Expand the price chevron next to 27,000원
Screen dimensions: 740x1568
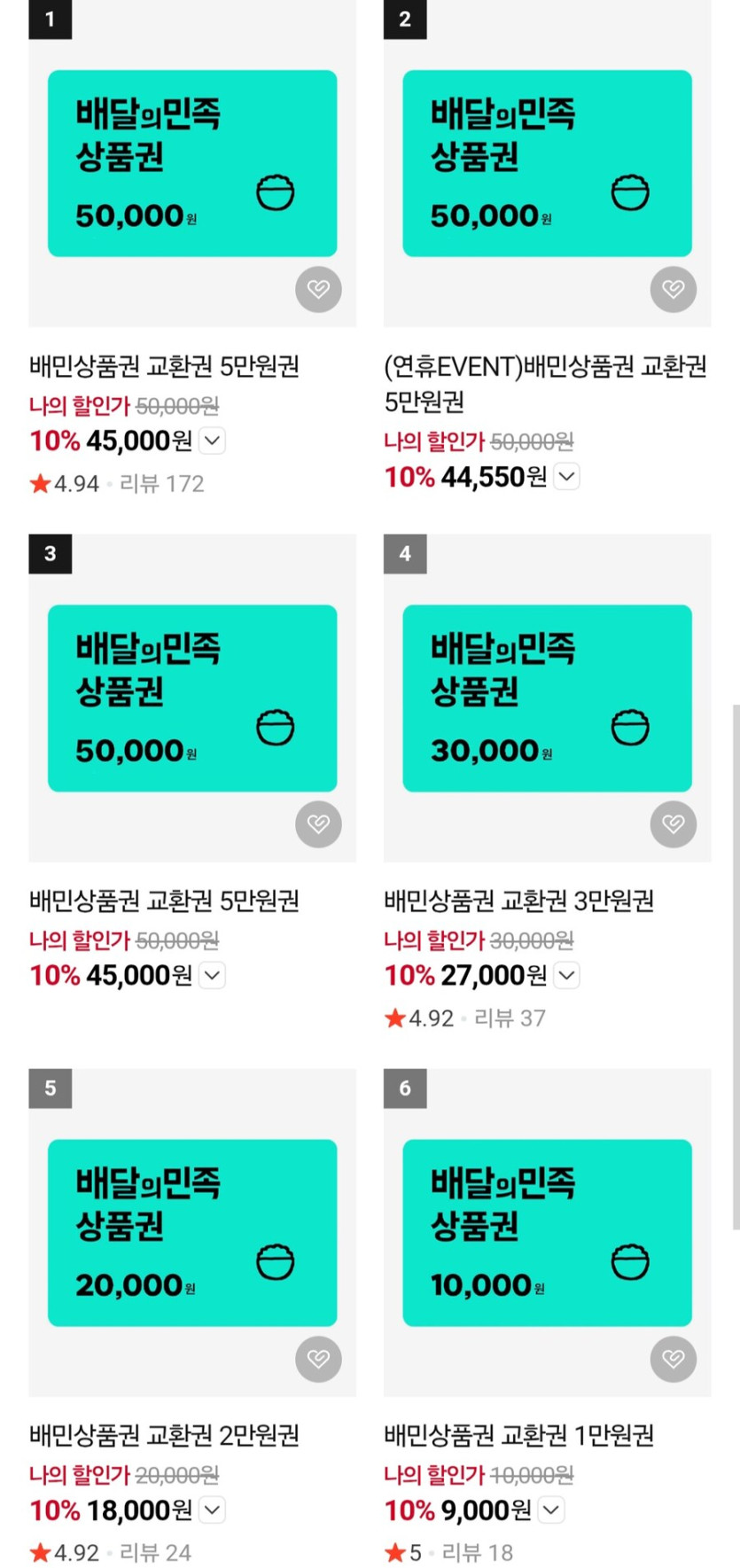coord(565,975)
